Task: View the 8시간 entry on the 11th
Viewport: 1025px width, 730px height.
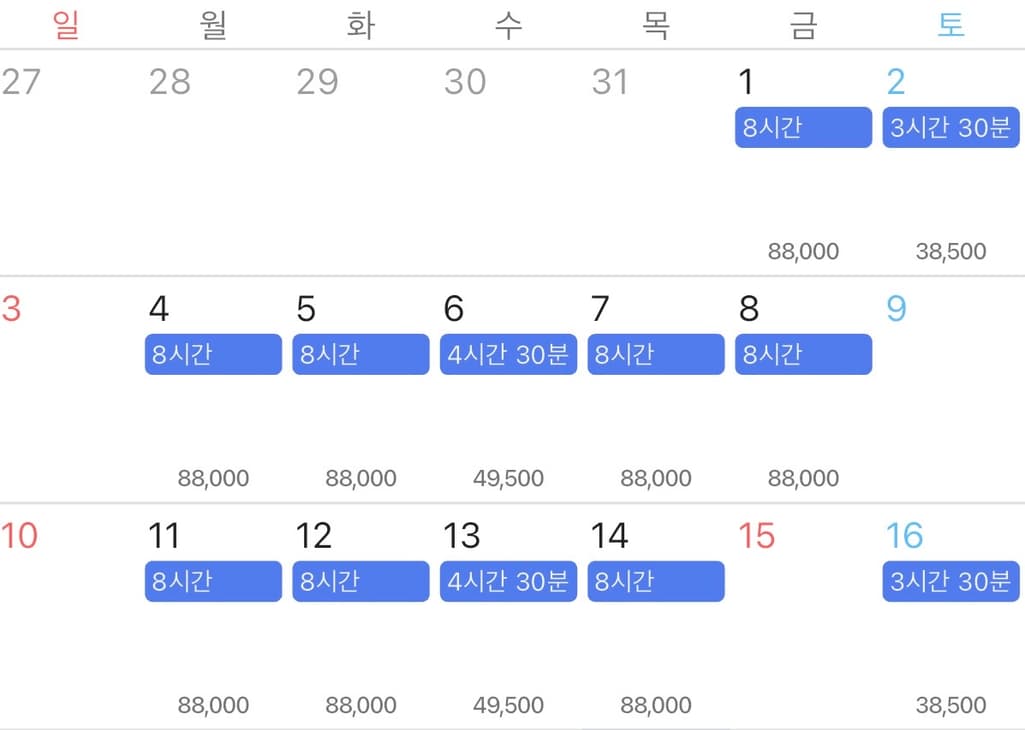Action: point(213,582)
